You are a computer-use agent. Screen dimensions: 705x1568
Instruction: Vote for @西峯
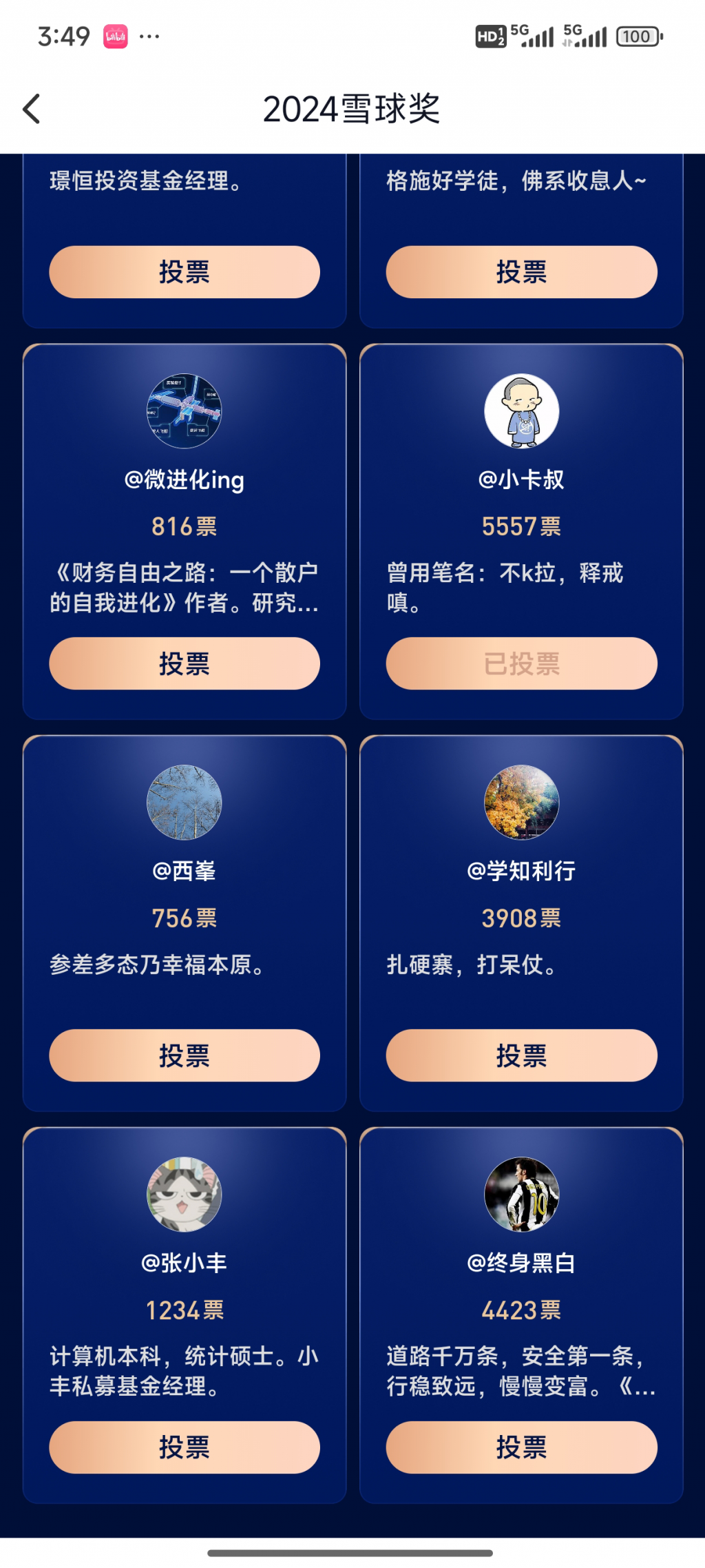point(184,1055)
